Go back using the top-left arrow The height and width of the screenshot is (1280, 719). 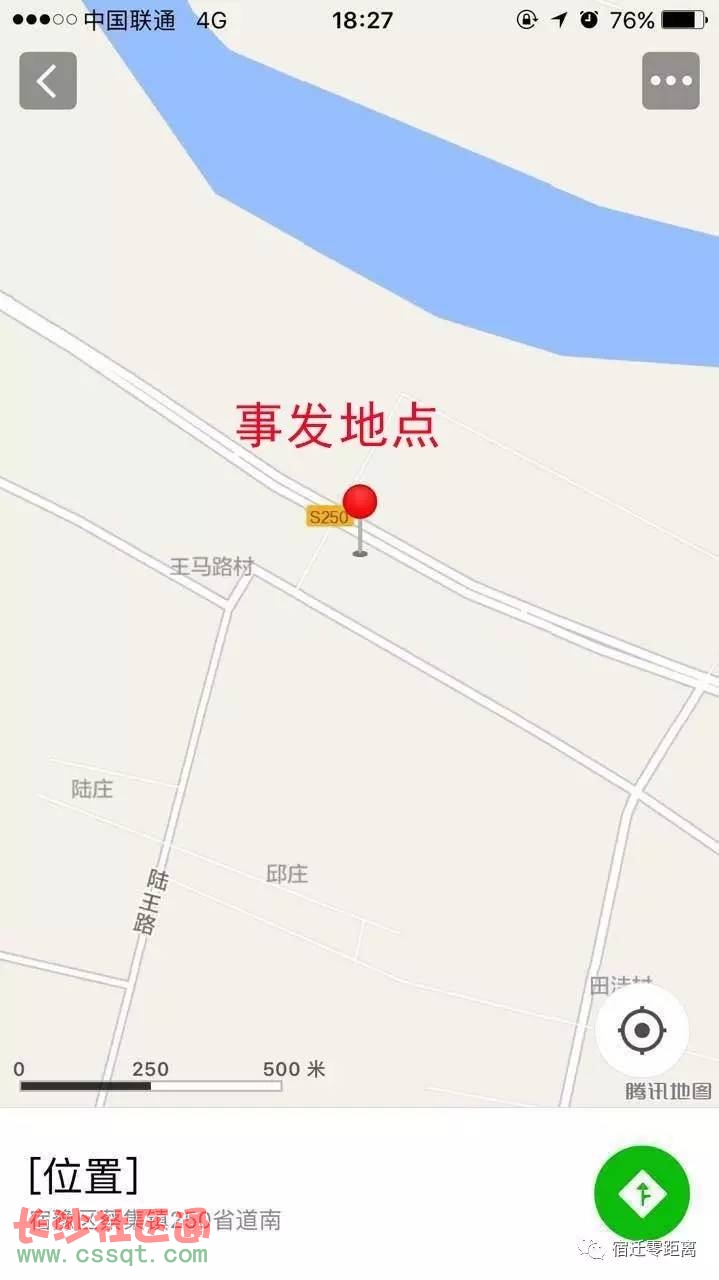[x=48, y=81]
